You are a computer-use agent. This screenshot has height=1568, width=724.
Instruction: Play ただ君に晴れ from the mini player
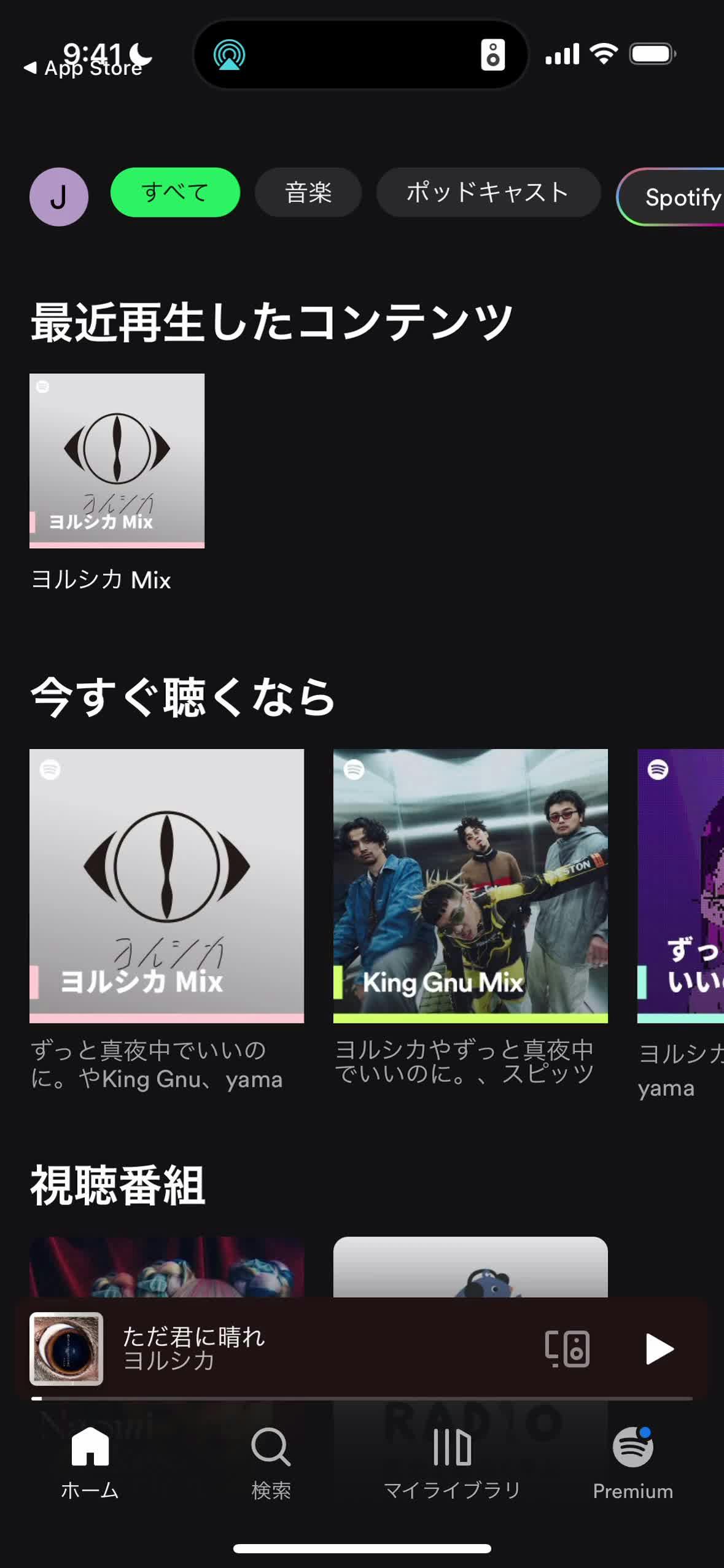[659, 1349]
